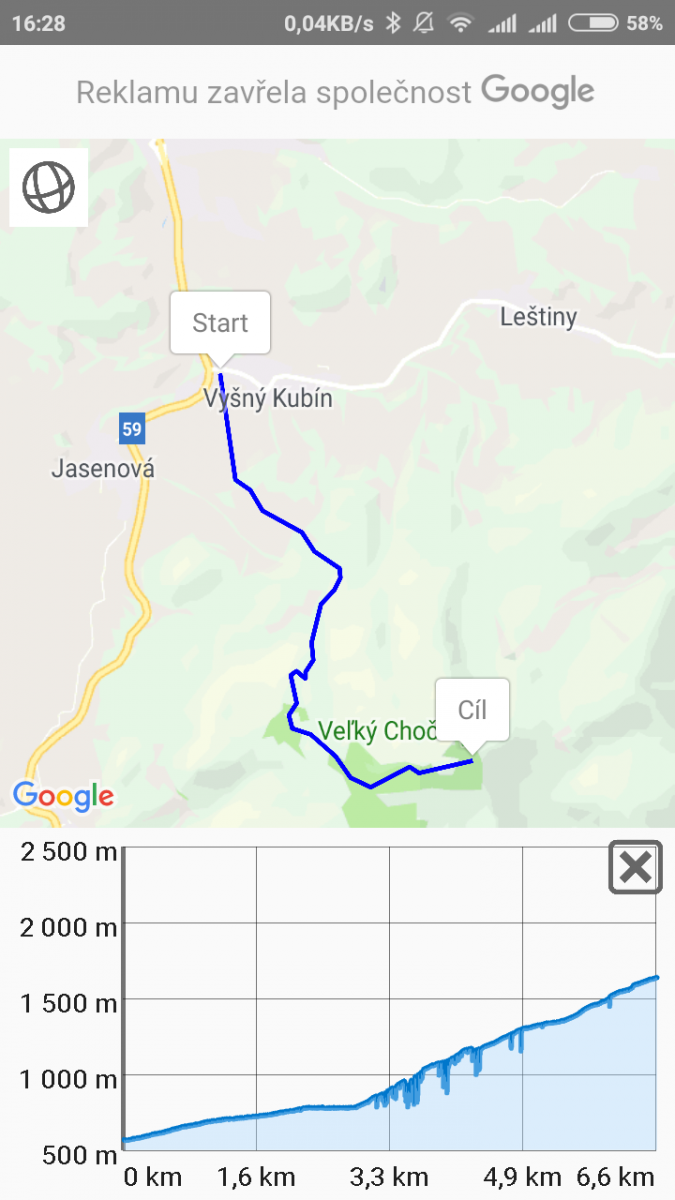Close the elevation profile chart
This screenshot has height=1200, width=675.
635,867
